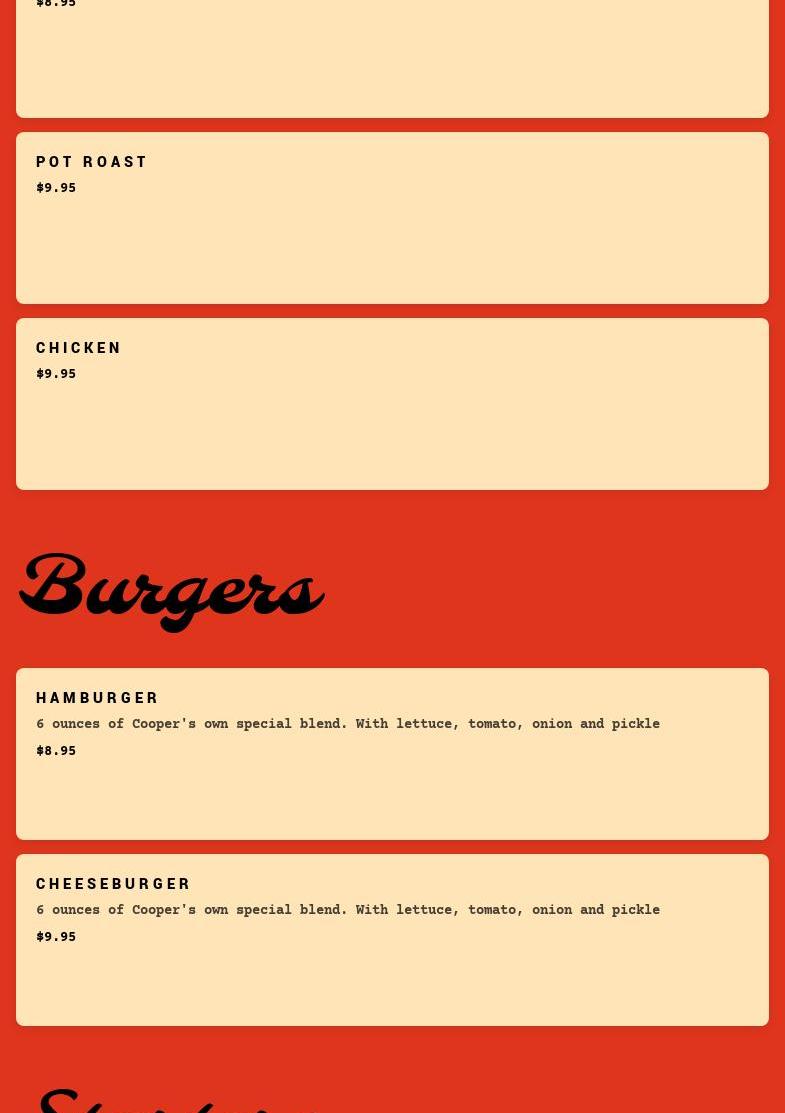
Task: Select the Chicken item card
Action: pos(392,403)
